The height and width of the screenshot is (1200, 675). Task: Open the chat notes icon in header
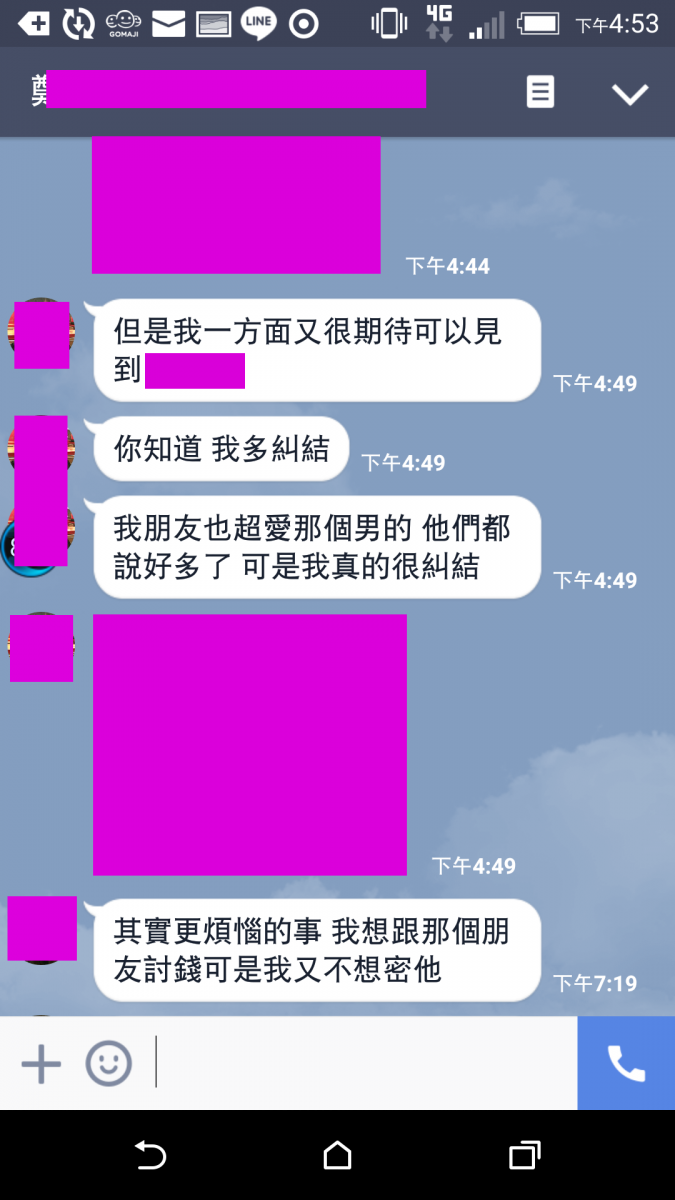coord(540,93)
